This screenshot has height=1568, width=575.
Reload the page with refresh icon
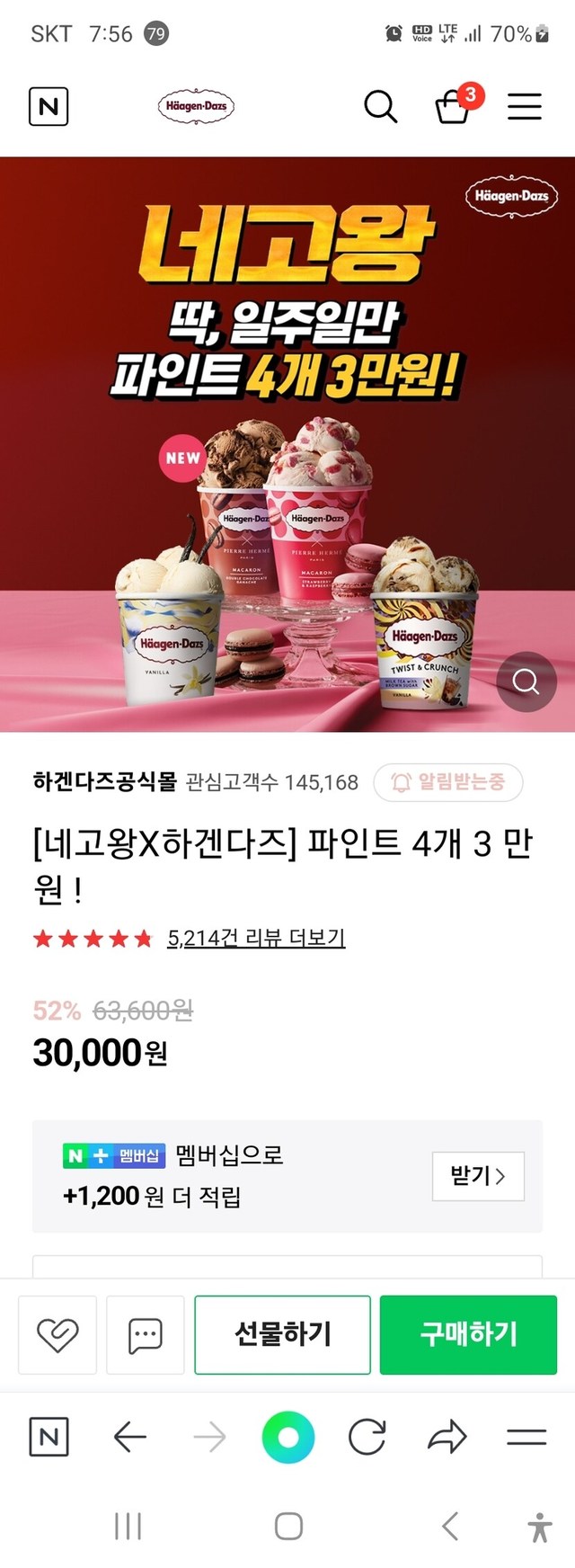[367, 1438]
